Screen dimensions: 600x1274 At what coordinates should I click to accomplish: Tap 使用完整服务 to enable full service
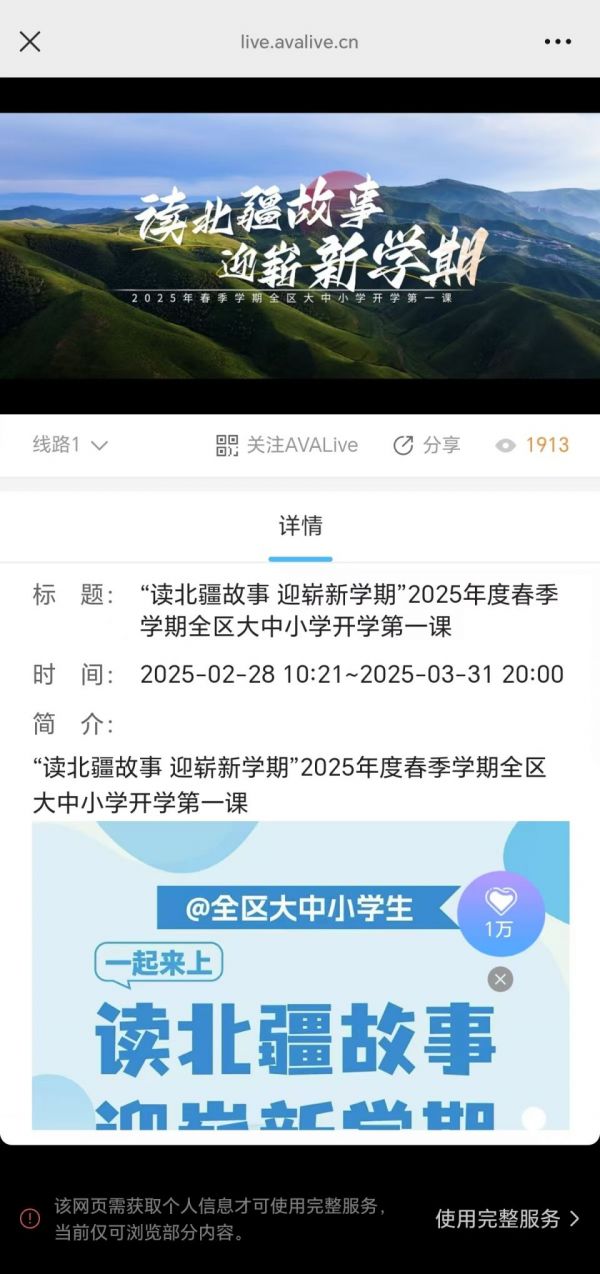(506, 1218)
